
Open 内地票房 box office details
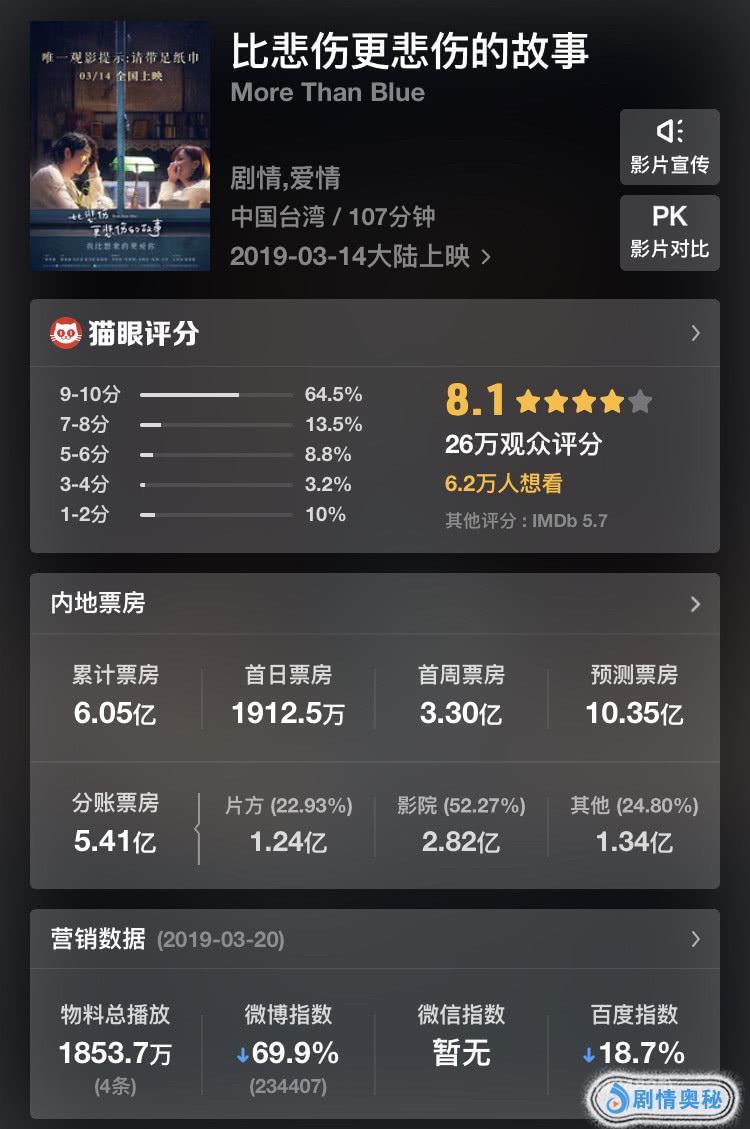click(374, 603)
